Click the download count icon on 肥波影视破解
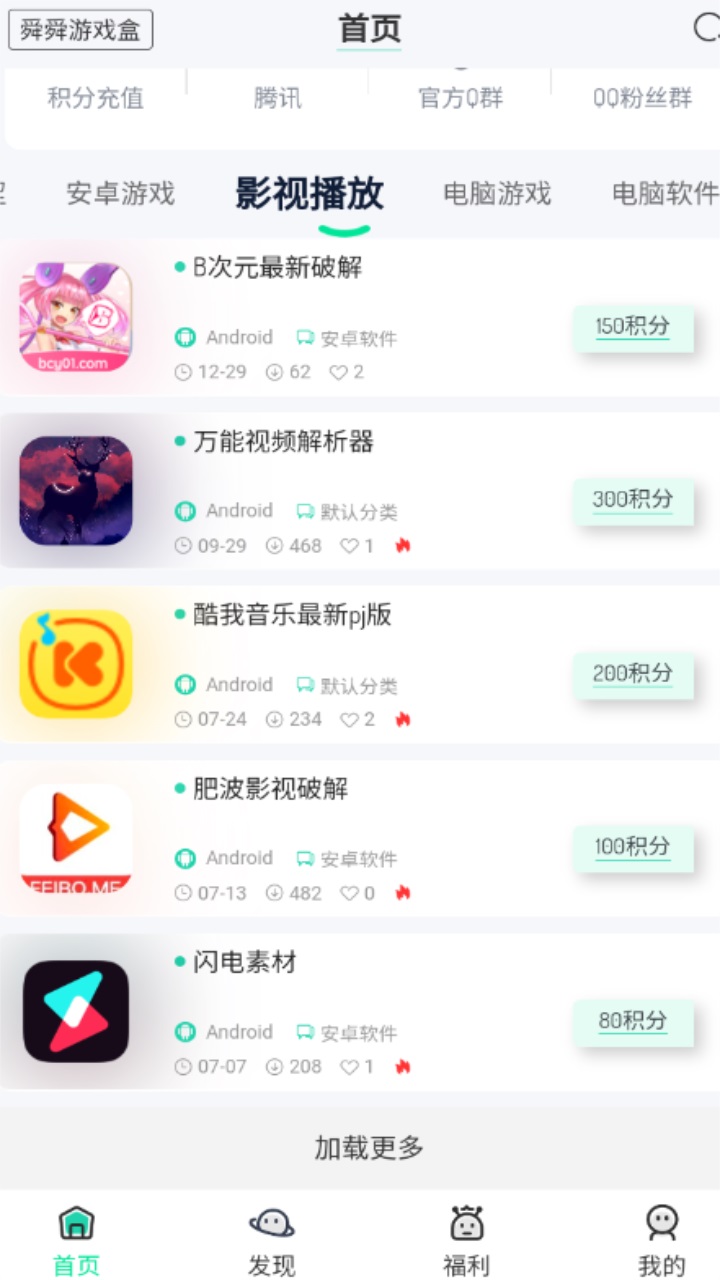This screenshot has height=1280, width=720. (x=273, y=893)
